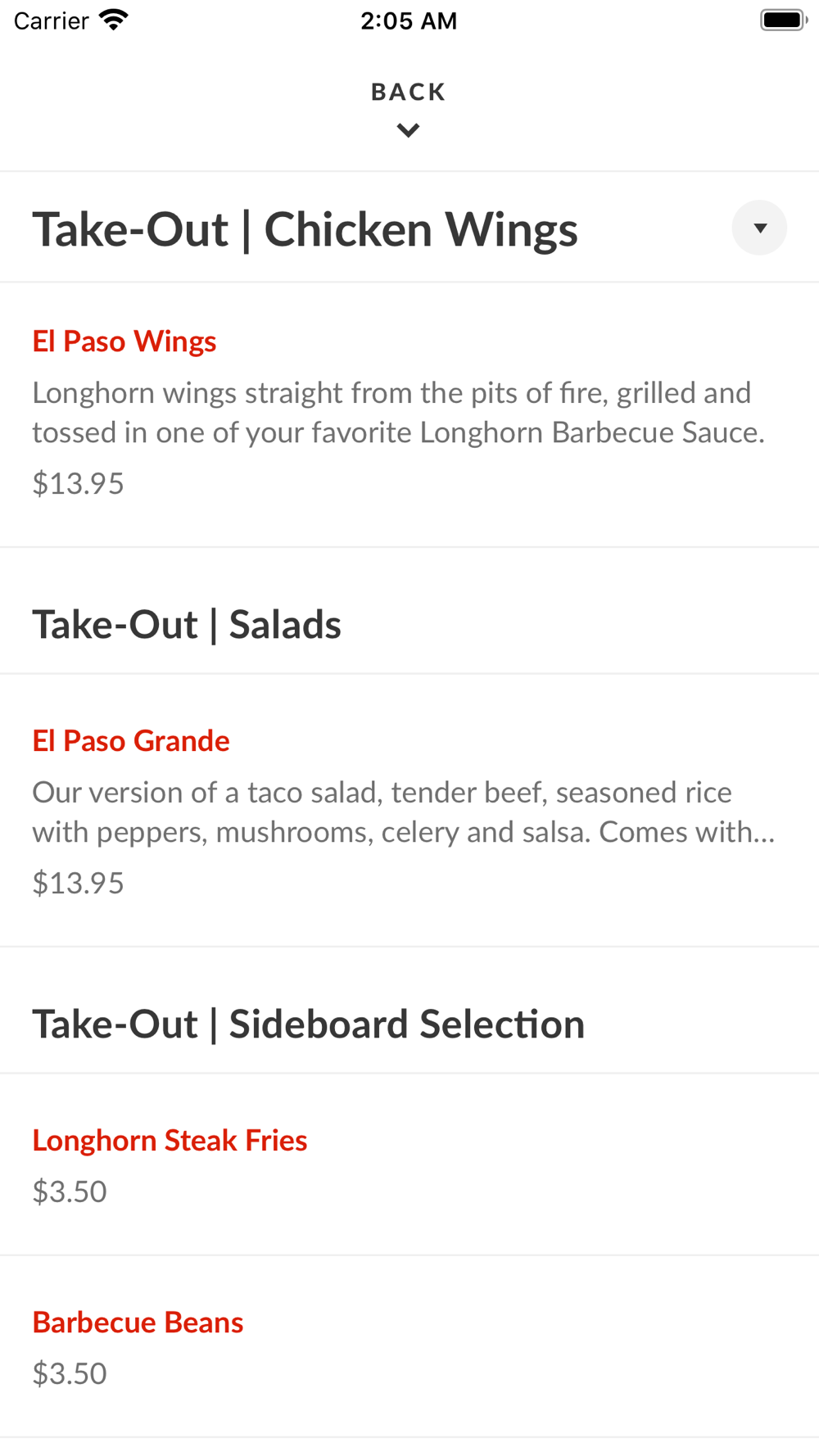Tap the BACK button at the top
The height and width of the screenshot is (1456, 819).
(409, 108)
